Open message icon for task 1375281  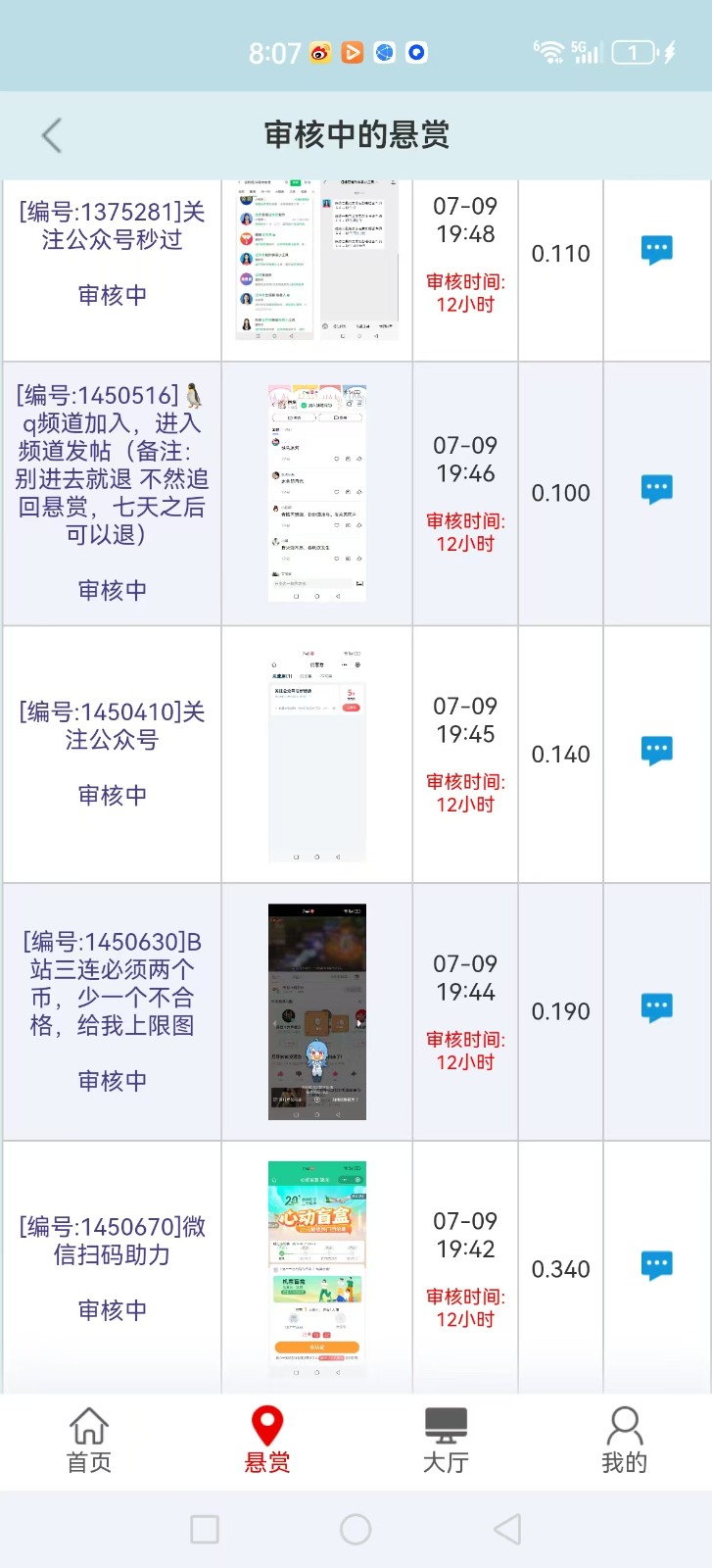[x=657, y=250]
